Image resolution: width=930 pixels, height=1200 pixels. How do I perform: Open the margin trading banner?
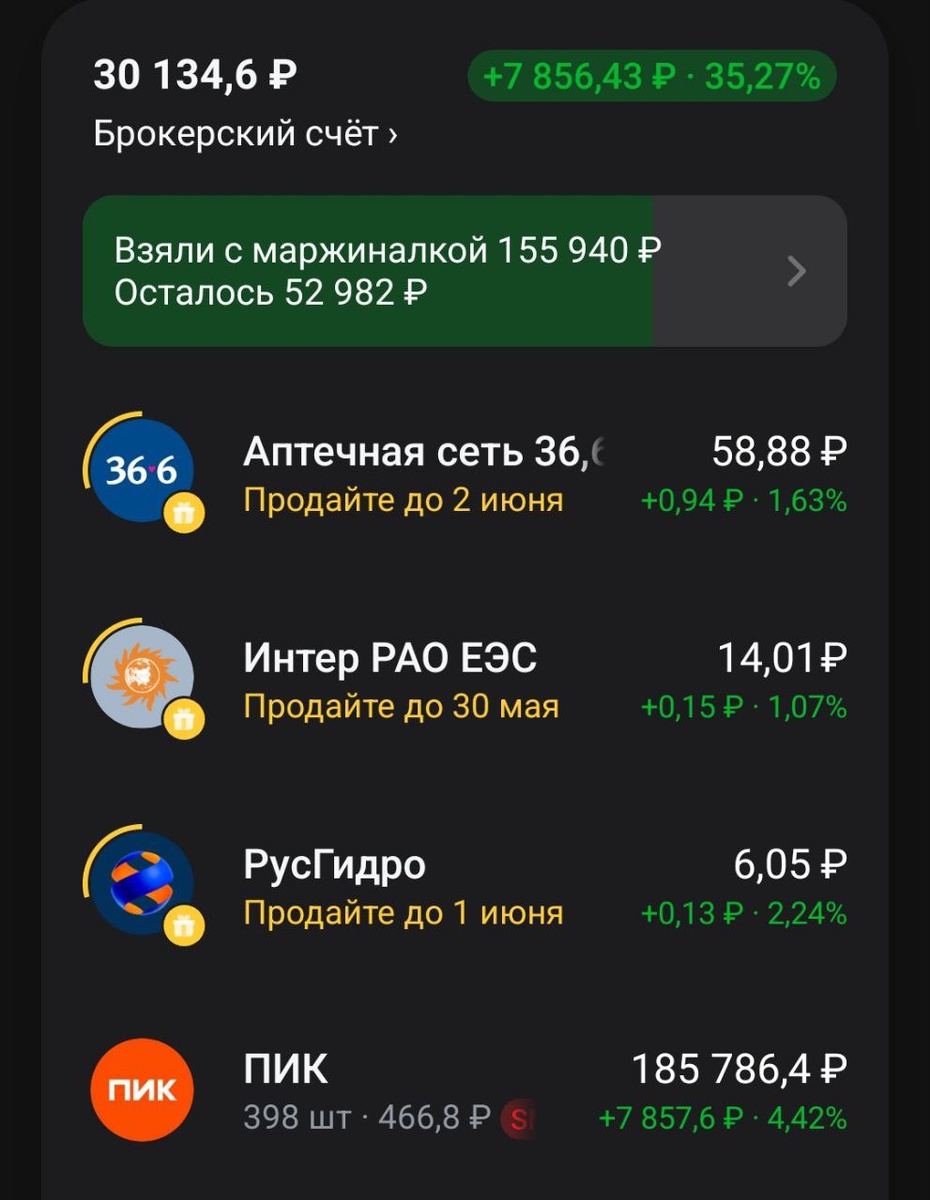464,271
